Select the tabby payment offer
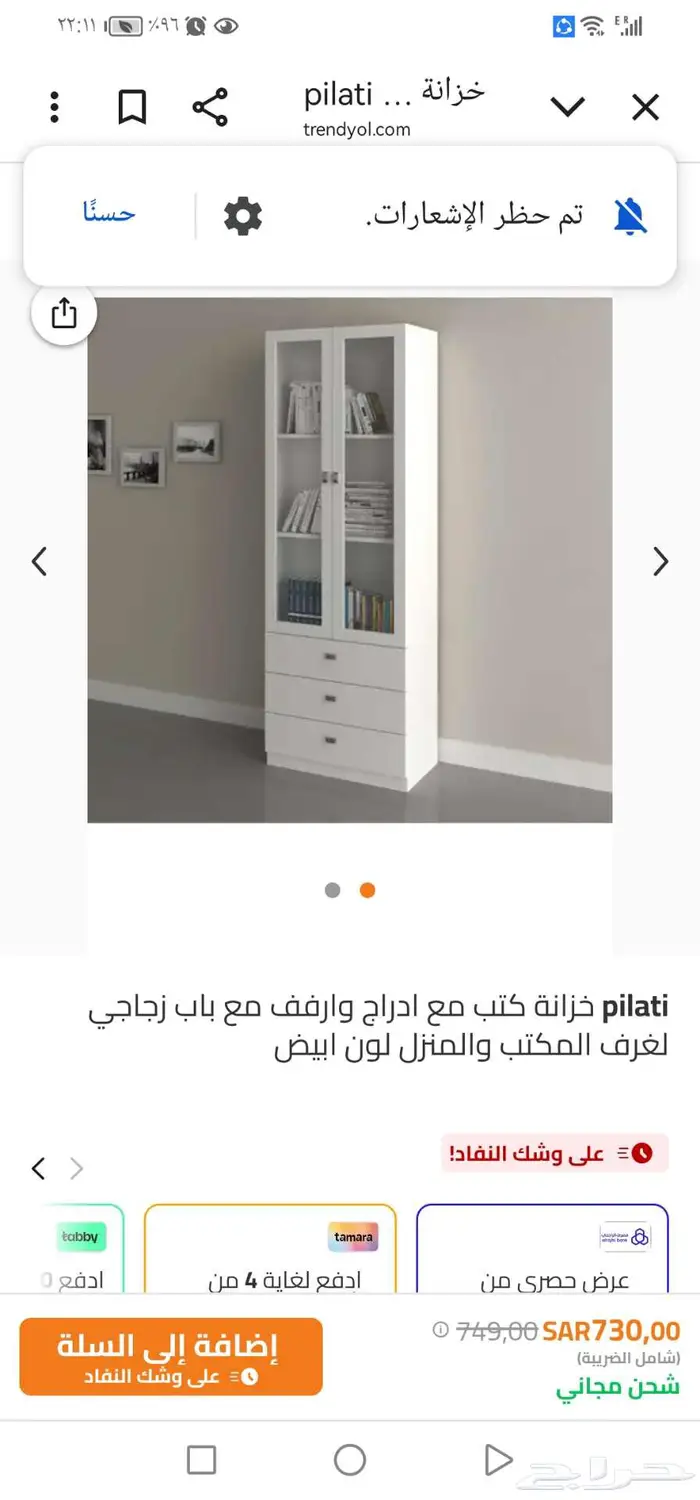This screenshot has height=1500, width=700. 85,1248
